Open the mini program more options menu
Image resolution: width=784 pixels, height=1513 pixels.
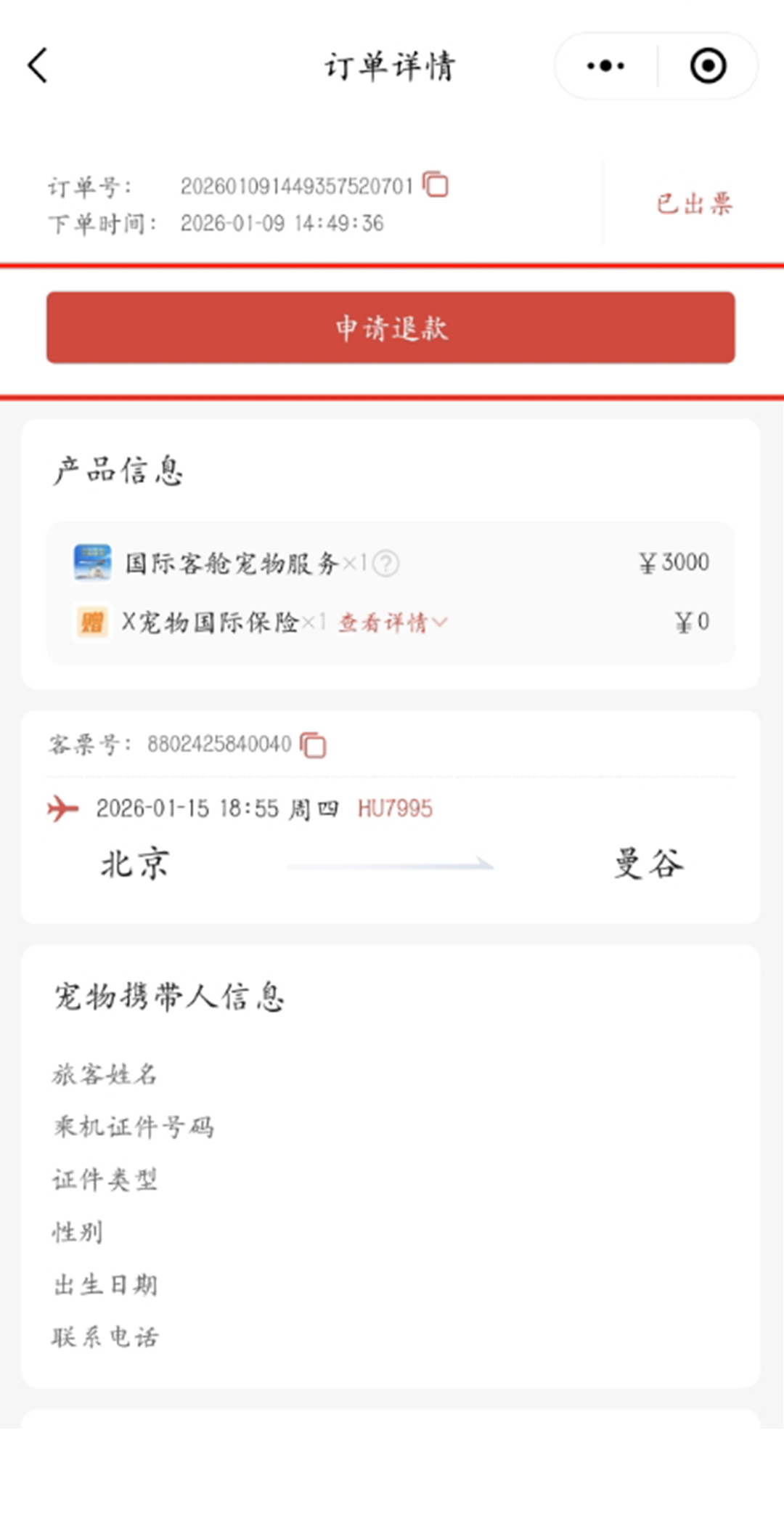point(605,66)
